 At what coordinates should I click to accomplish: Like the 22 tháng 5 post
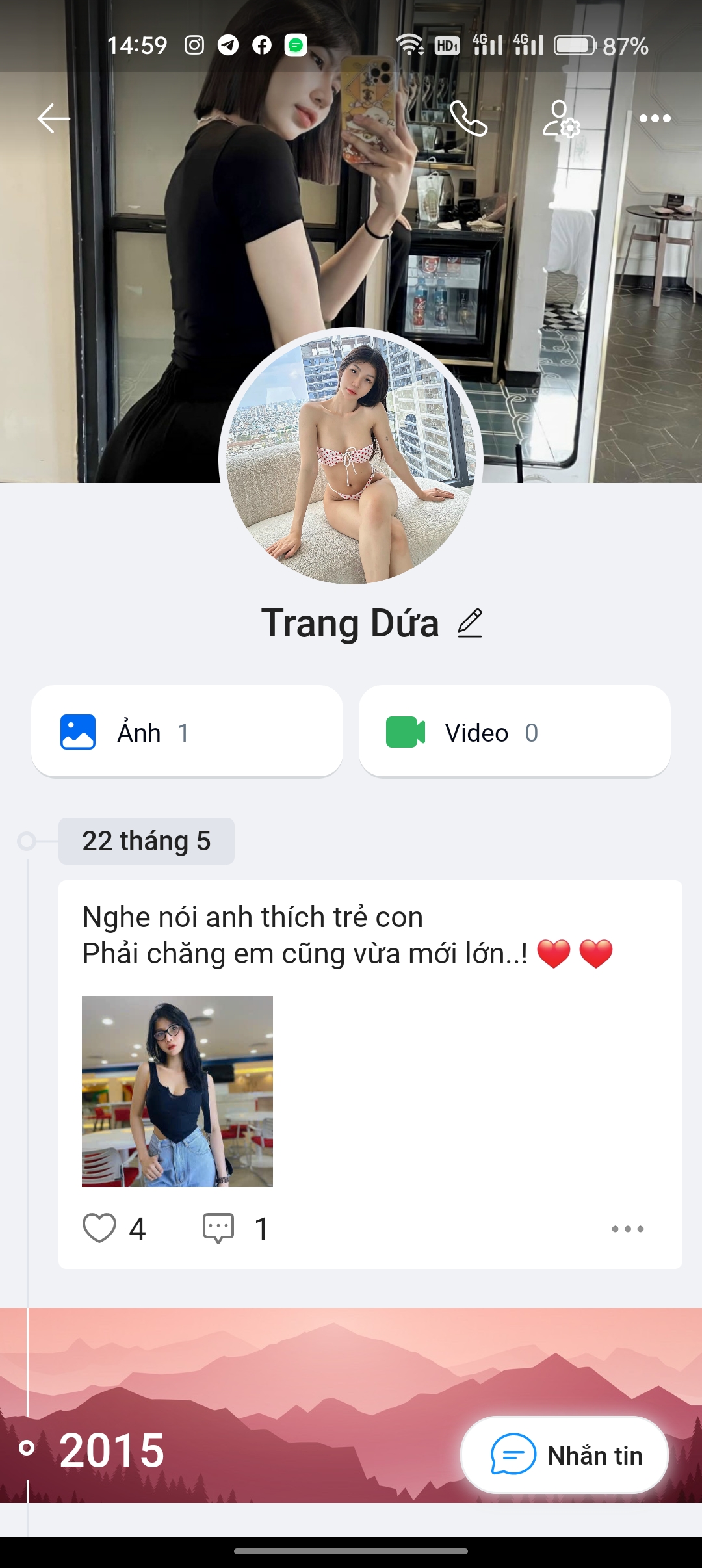(99, 1229)
